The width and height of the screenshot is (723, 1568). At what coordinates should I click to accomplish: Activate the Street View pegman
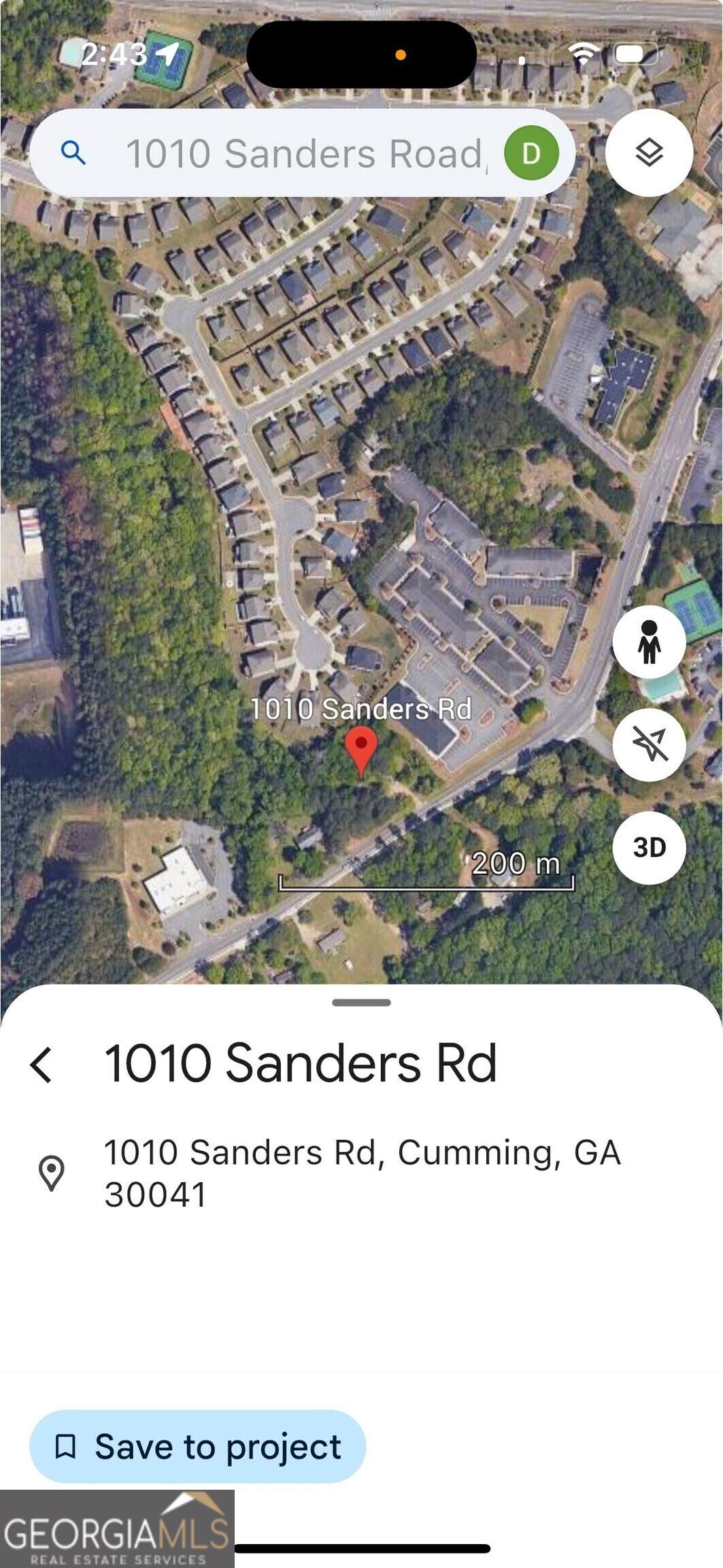click(649, 642)
